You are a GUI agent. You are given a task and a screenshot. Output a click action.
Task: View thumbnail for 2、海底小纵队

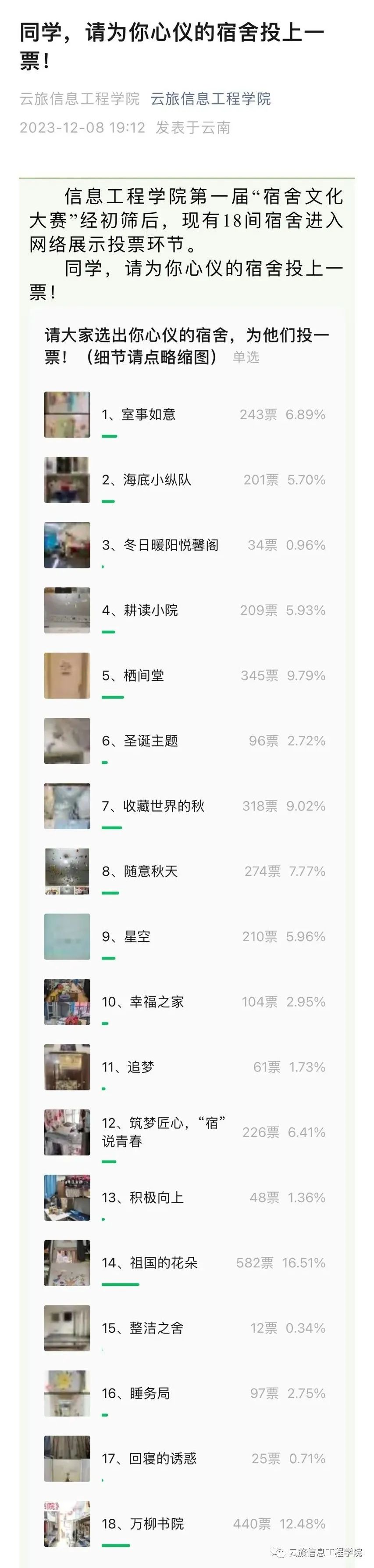(67, 480)
